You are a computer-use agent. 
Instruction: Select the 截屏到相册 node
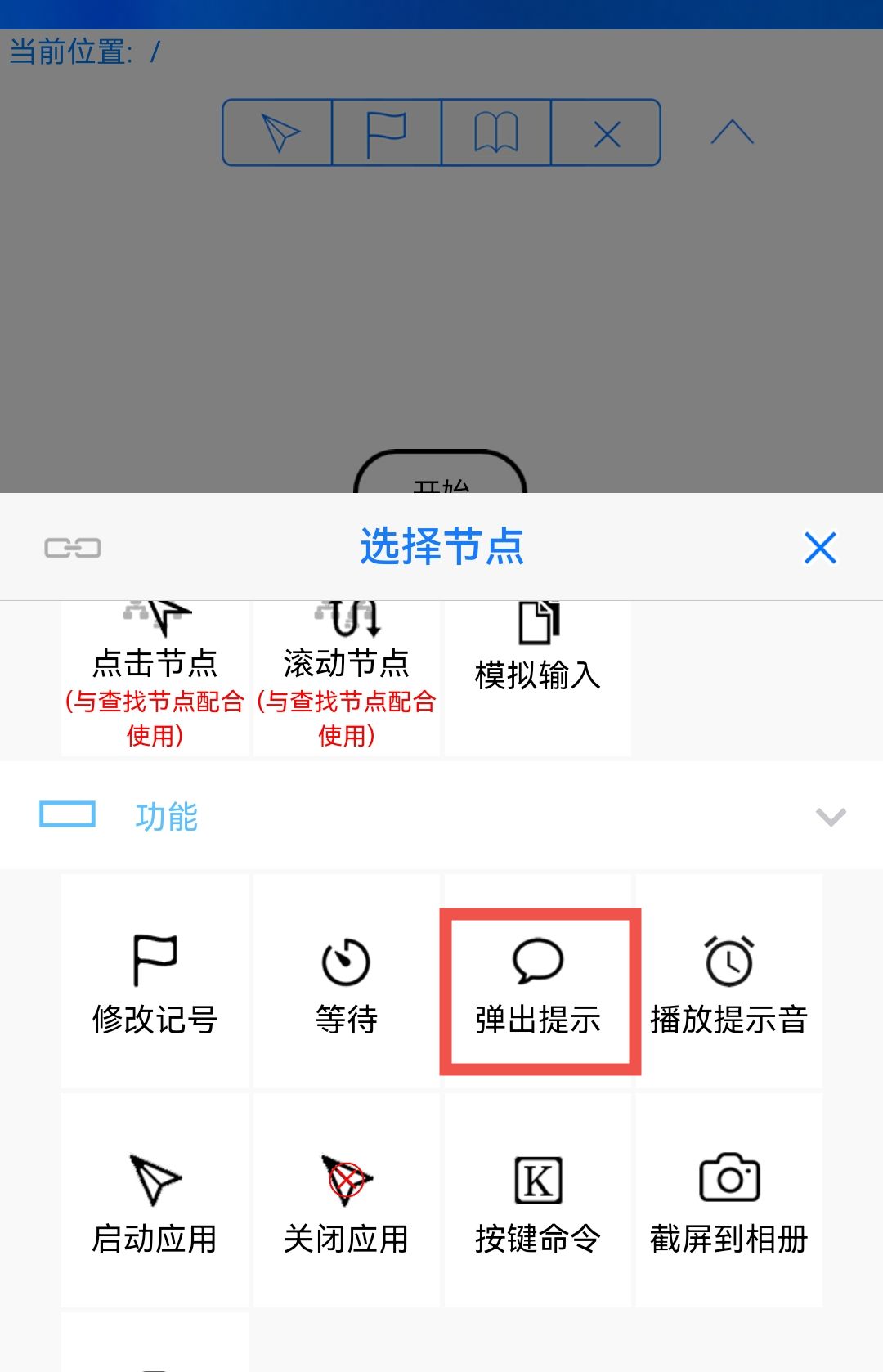(x=728, y=1200)
